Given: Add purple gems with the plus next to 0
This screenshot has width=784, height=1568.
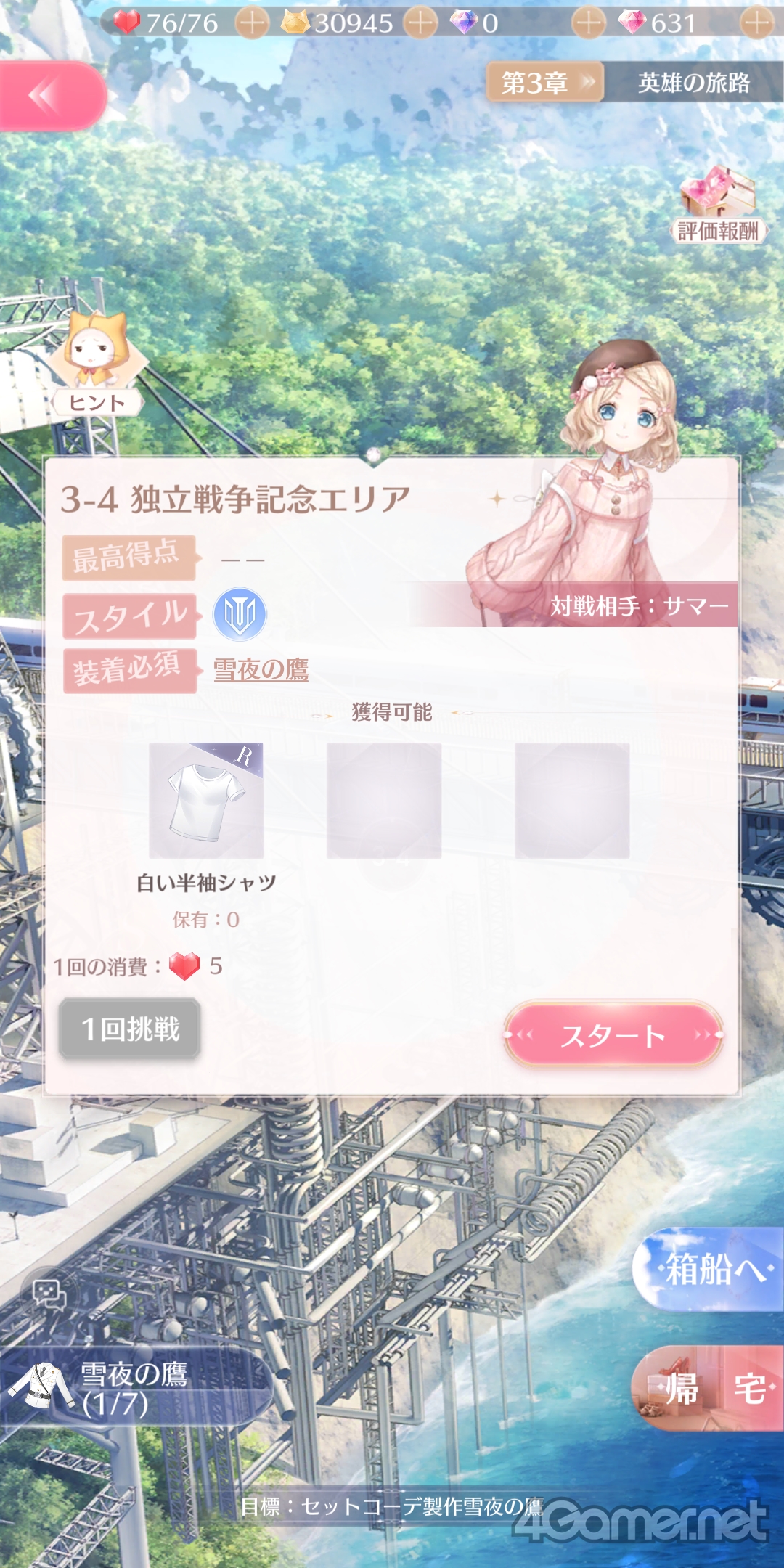Looking at the screenshot, I should tap(589, 23).
